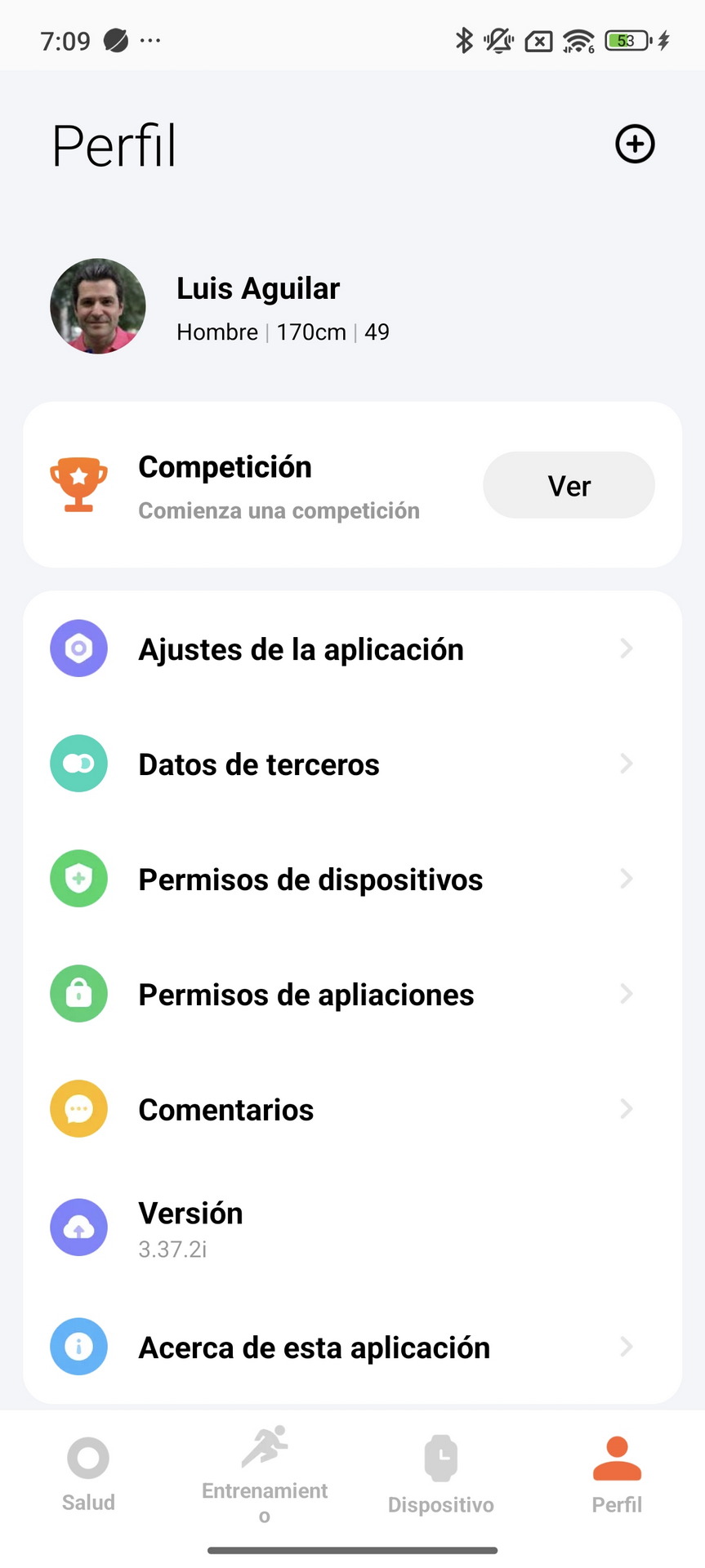Open Permisos de dispositivos

pos(352,880)
